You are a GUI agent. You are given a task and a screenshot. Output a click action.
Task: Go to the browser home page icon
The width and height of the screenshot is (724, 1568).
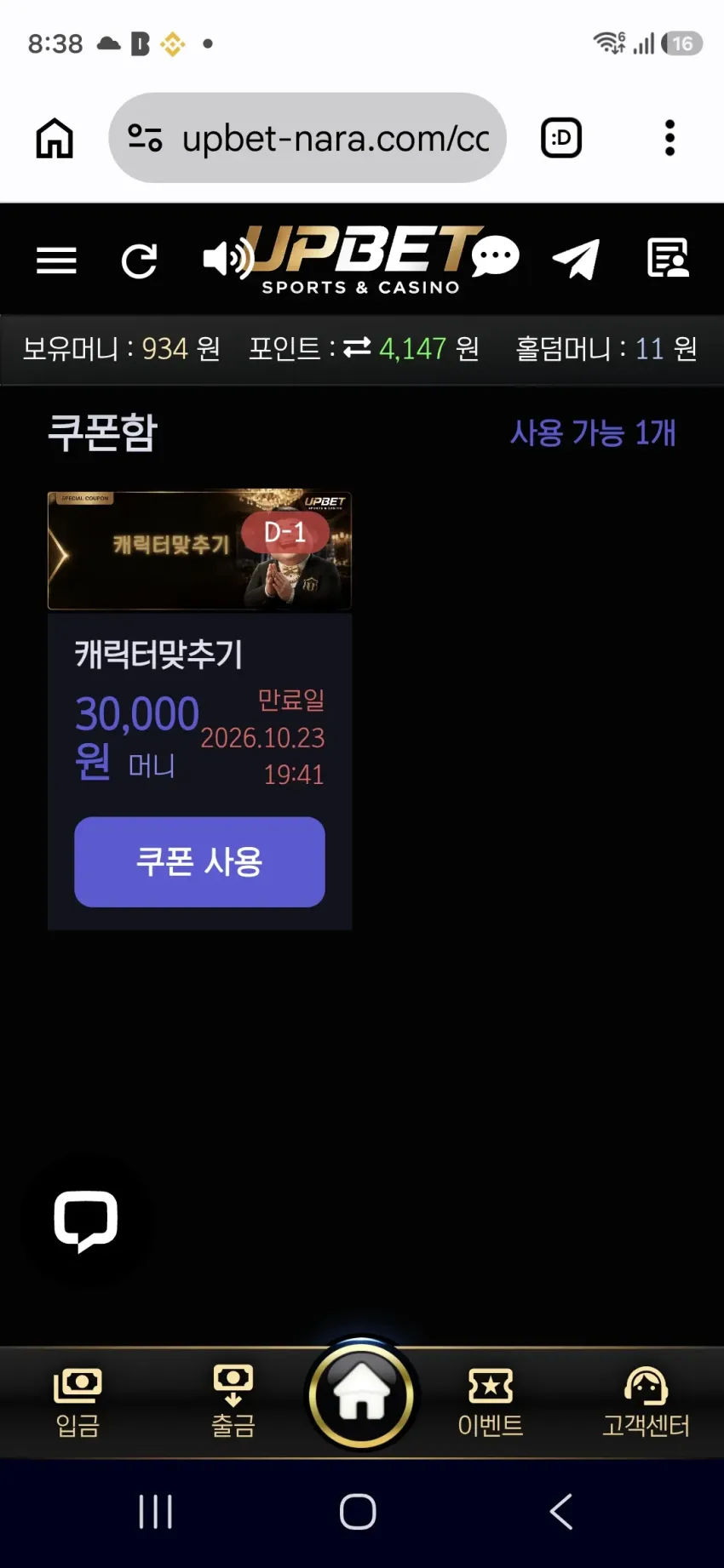pos(55,138)
